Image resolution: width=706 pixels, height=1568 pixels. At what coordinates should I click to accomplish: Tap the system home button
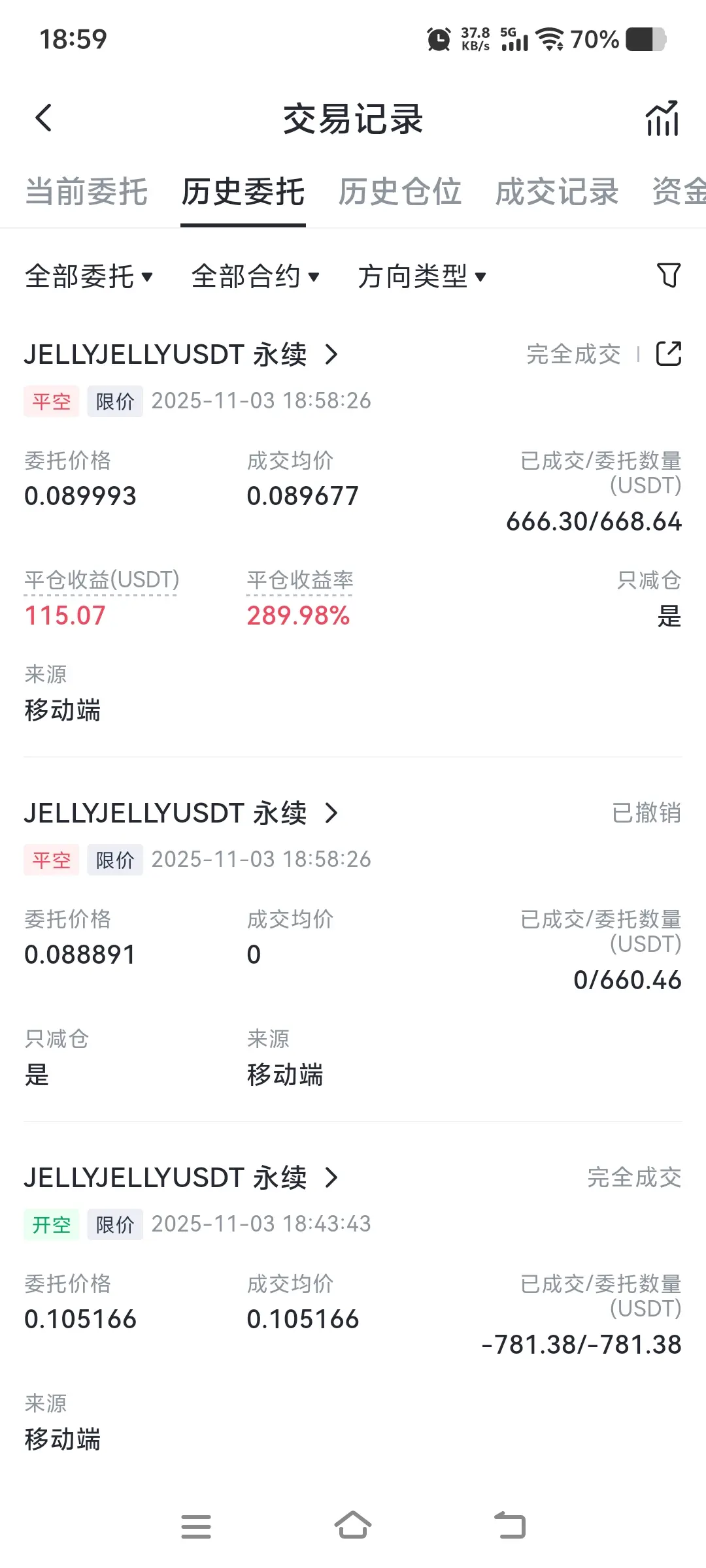[x=353, y=1526]
